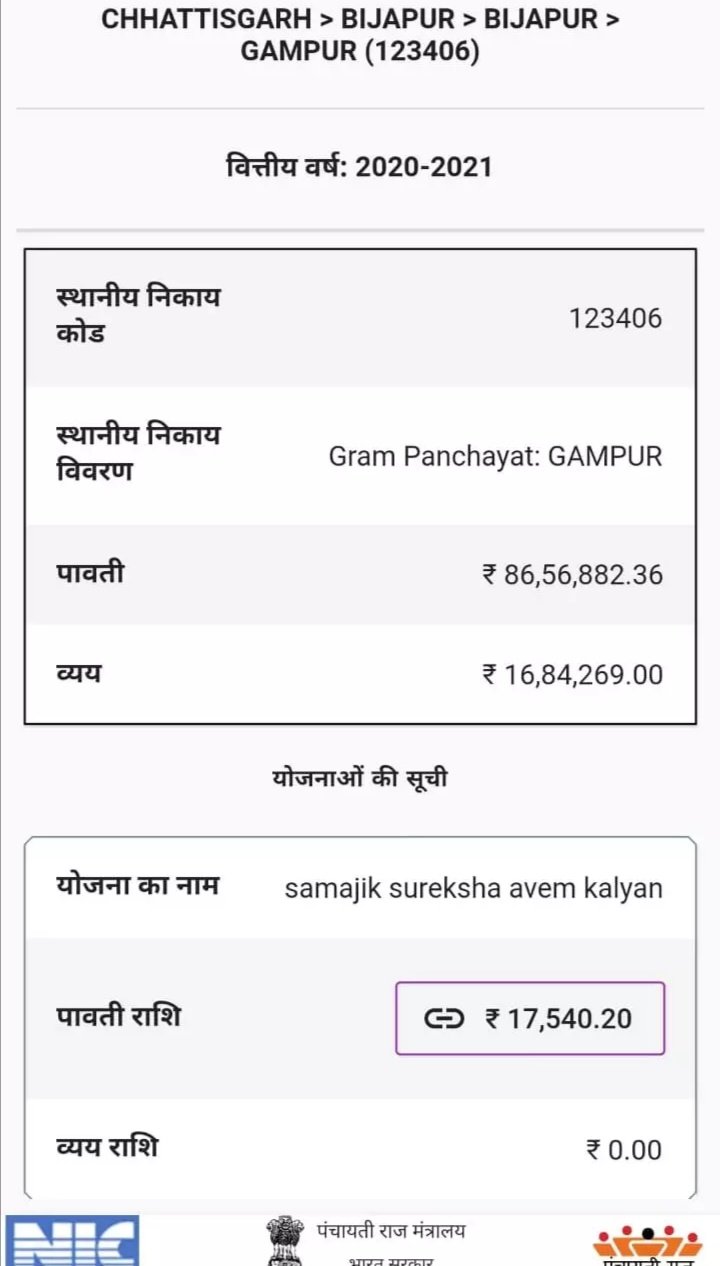Open the ₹ 17,540.20 receipt amount link
720x1266 pixels.
coord(530,1018)
